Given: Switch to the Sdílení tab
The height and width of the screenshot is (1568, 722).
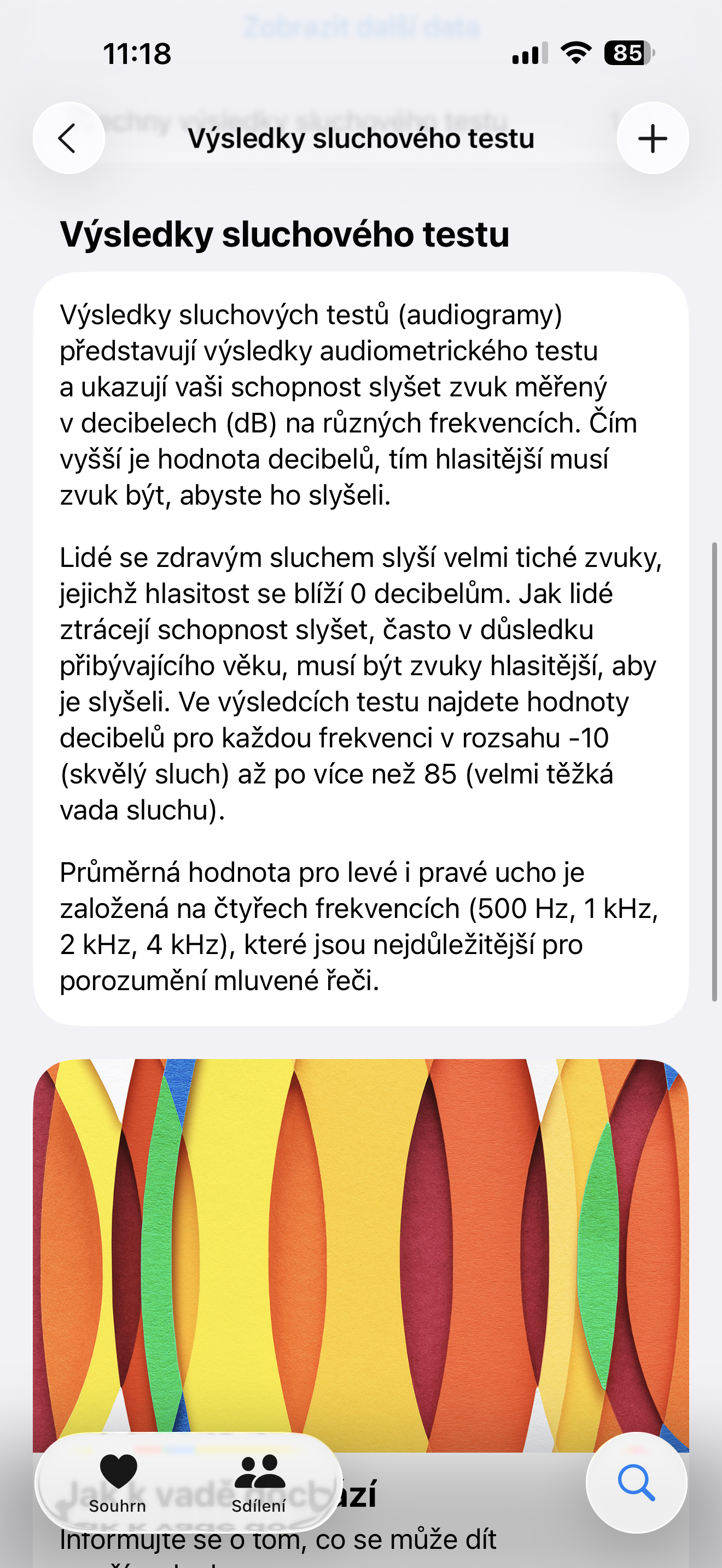Looking at the screenshot, I should point(259,1483).
